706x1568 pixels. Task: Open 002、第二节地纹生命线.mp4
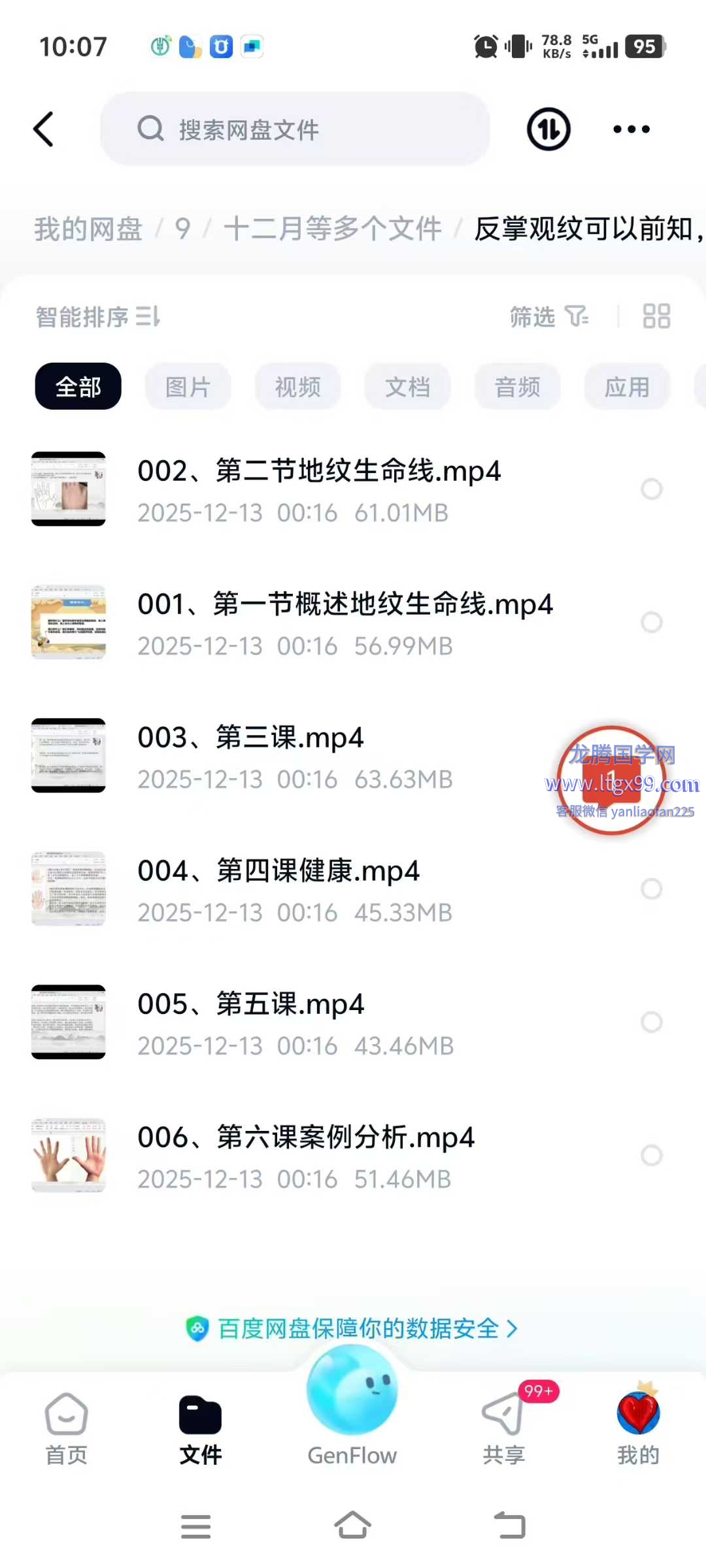319,471
